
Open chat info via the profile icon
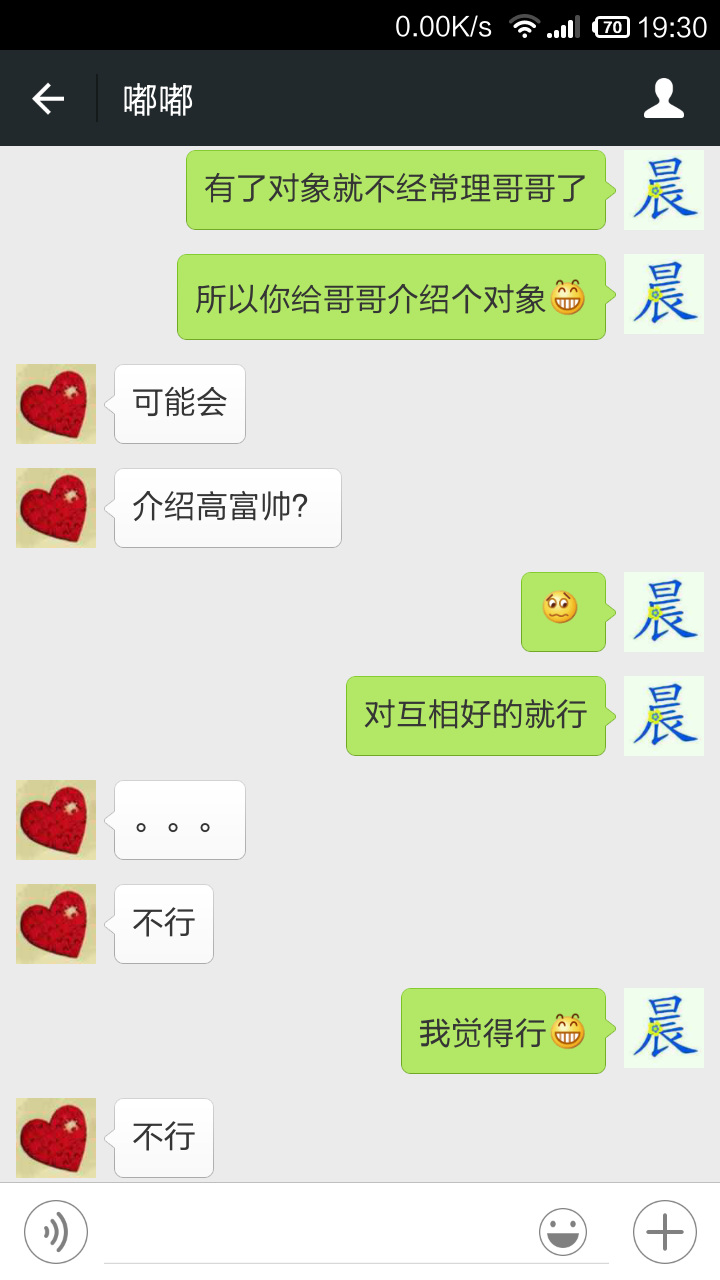tap(663, 99)
